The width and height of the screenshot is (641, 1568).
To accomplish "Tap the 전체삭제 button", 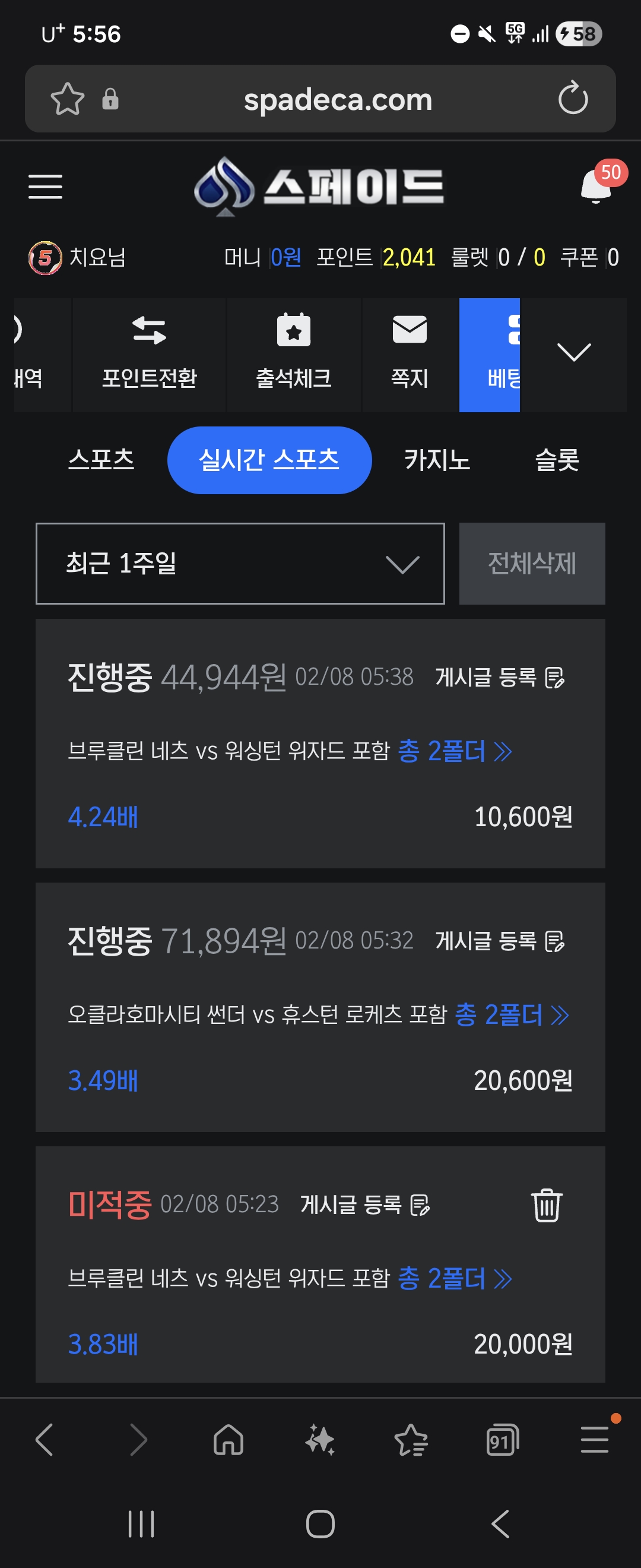I will [x=532, y=564].
